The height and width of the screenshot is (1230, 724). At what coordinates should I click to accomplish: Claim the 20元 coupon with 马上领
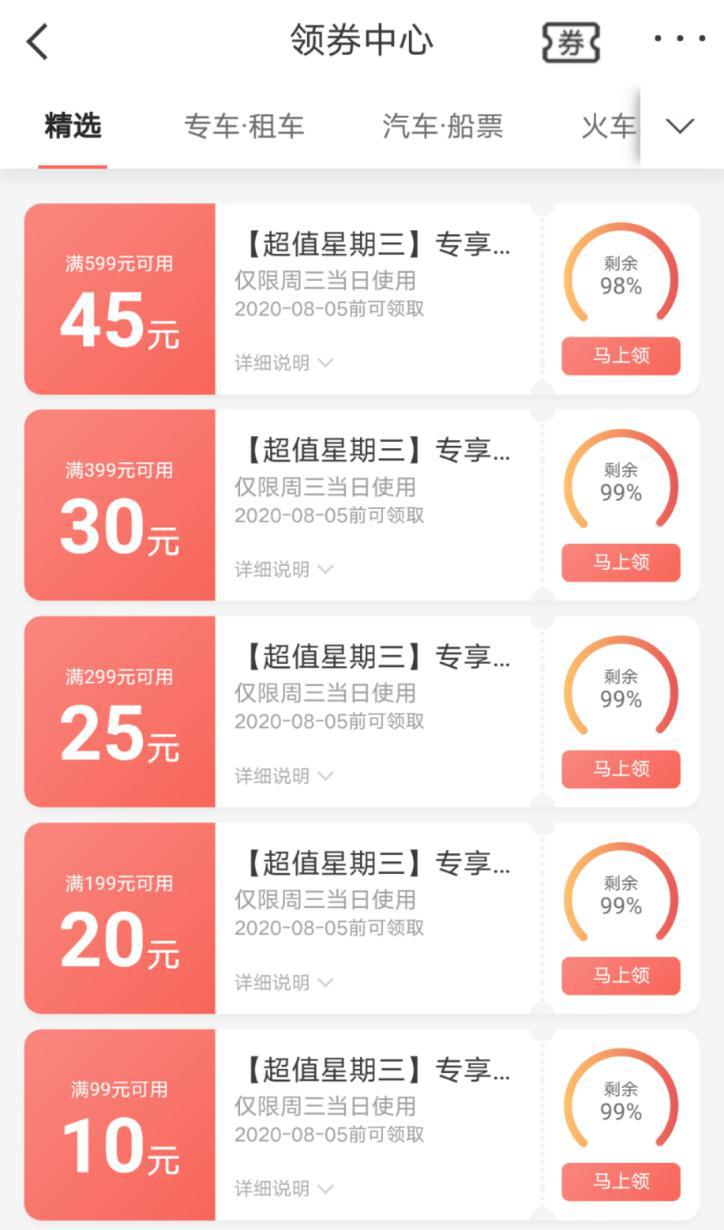pyautogui.click(x=620, y=975)
